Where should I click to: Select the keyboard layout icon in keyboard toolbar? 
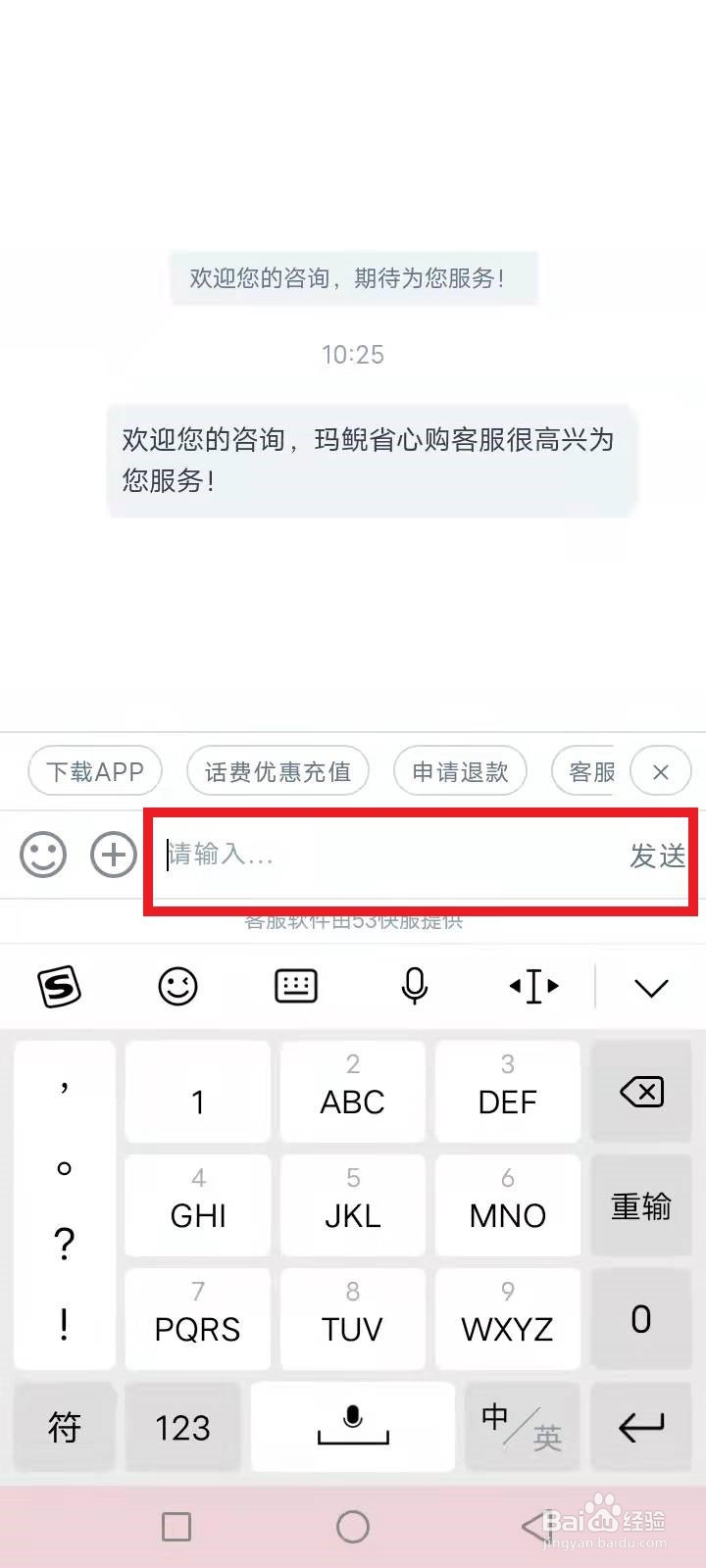click(296, 987)
